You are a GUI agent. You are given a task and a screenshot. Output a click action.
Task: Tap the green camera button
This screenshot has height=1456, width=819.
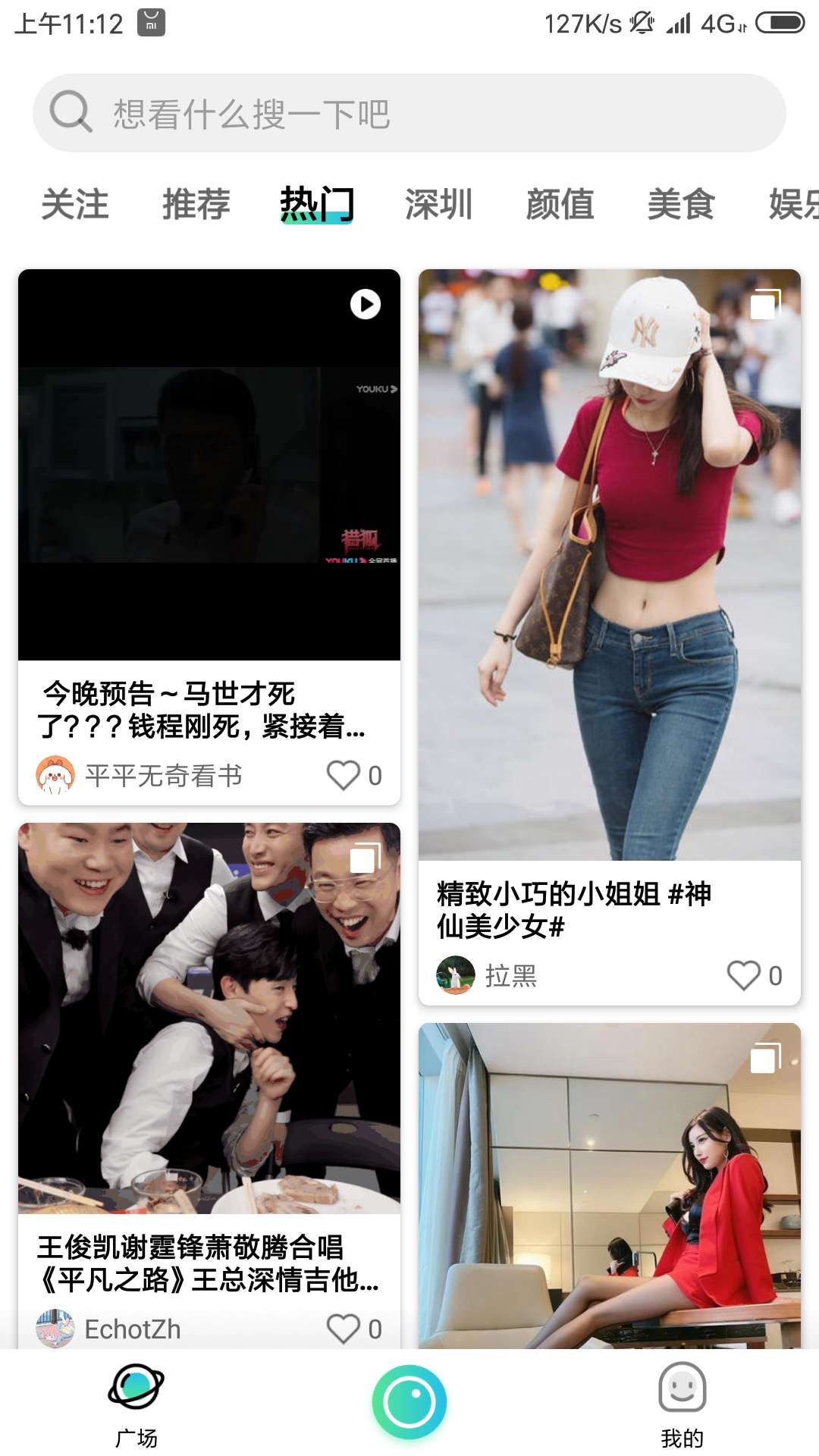[409, 1402]
